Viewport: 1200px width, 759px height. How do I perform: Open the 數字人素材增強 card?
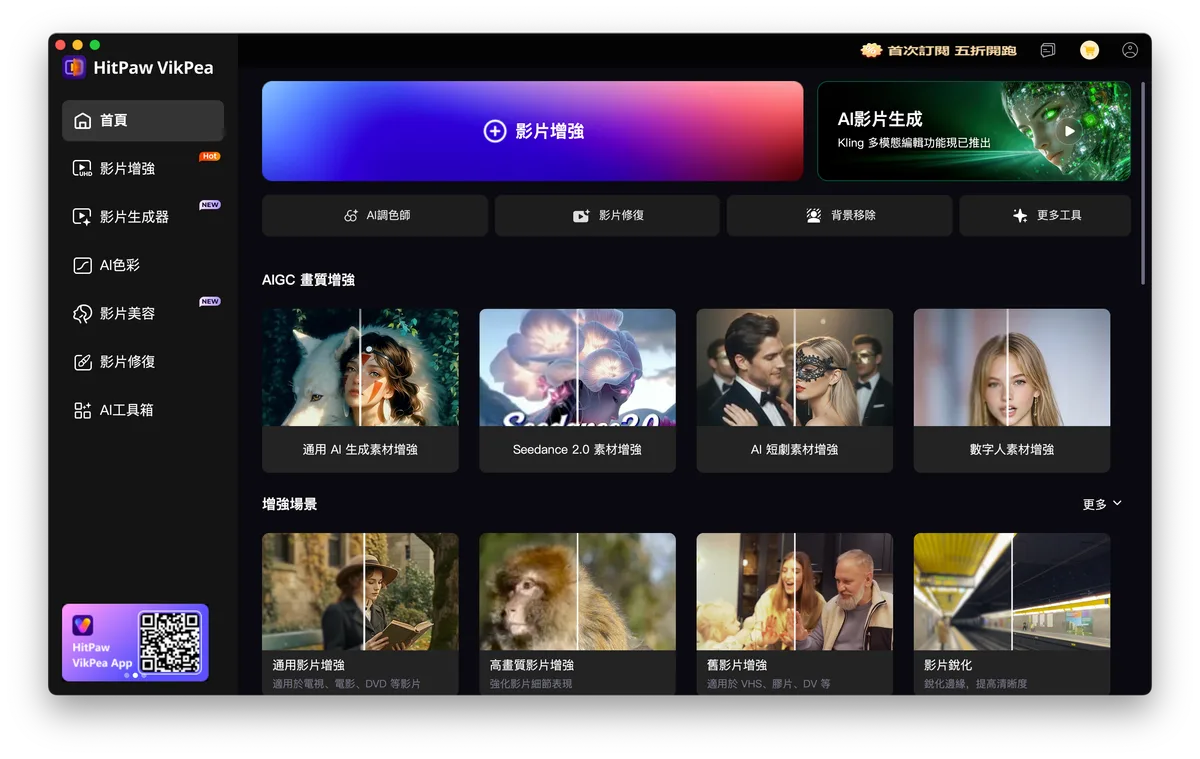click(1012, 390)
